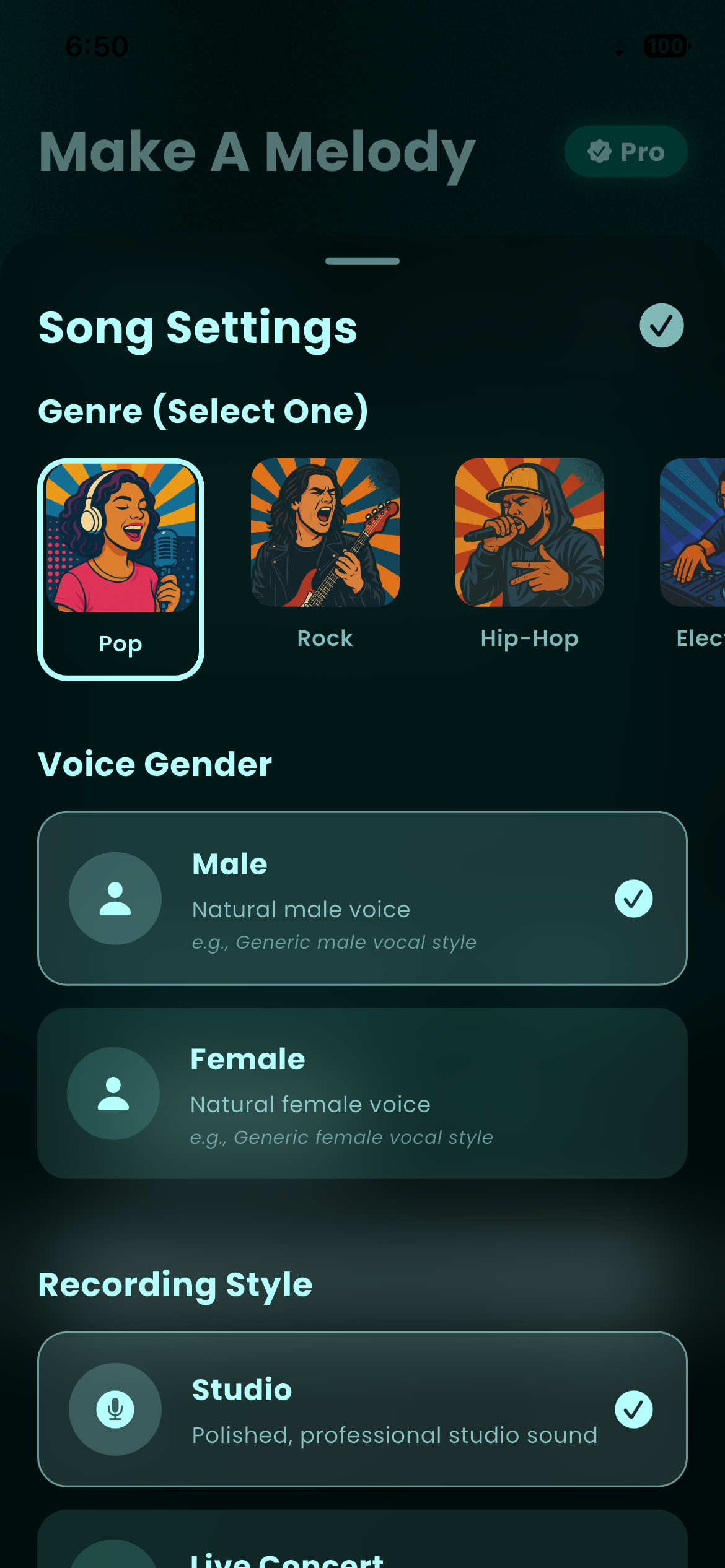Tap the sheet drag handle
Image resolution: width=725 pixels, height=1568 pixels.
362,261
